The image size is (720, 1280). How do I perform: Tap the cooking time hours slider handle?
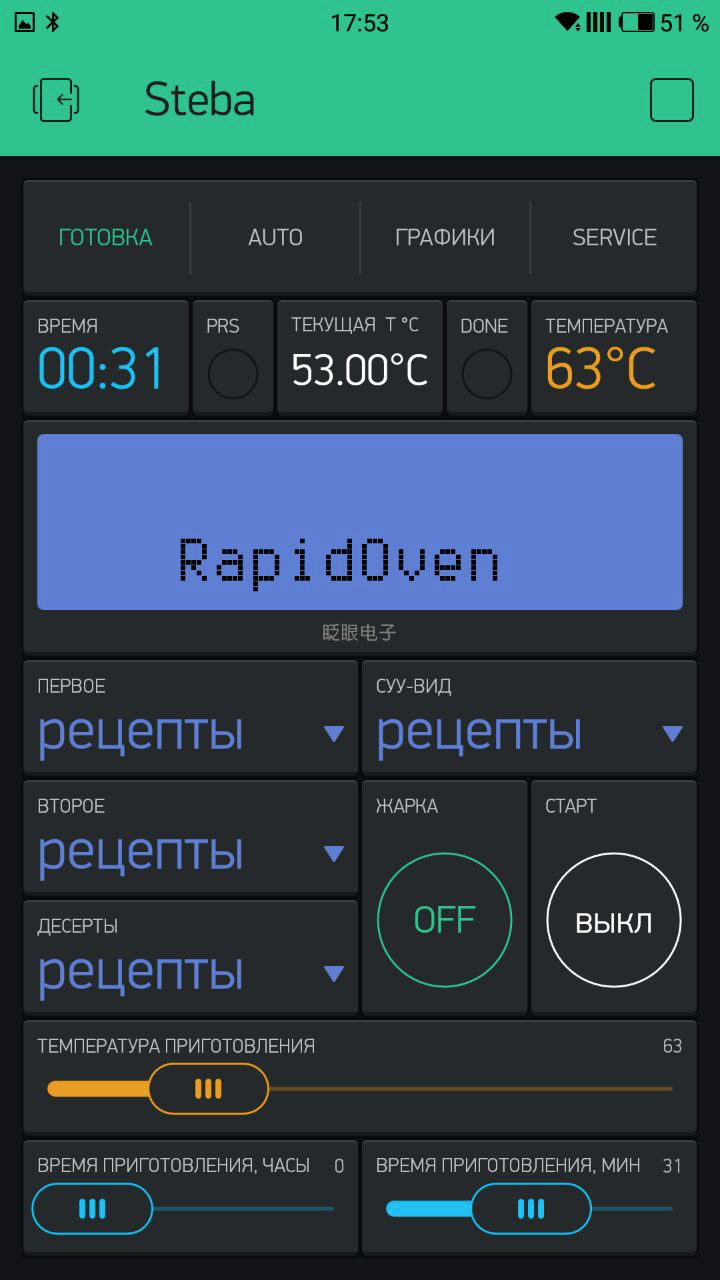[92, 1209]
